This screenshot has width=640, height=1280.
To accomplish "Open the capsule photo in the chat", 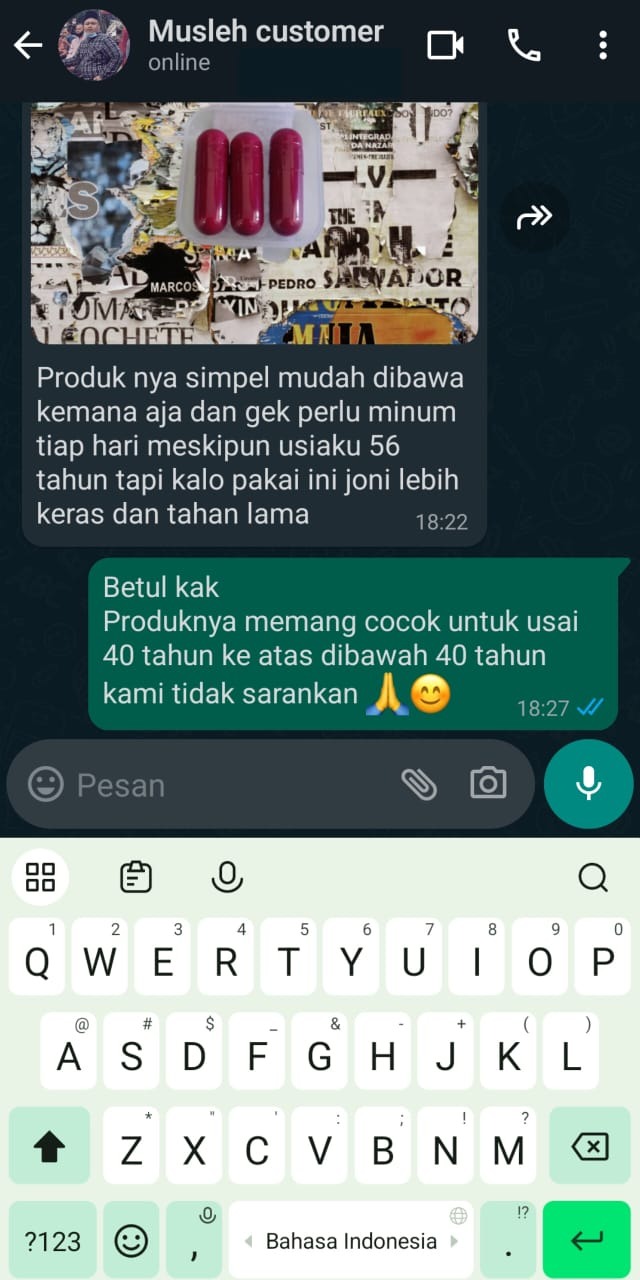I will coord(254,224).
